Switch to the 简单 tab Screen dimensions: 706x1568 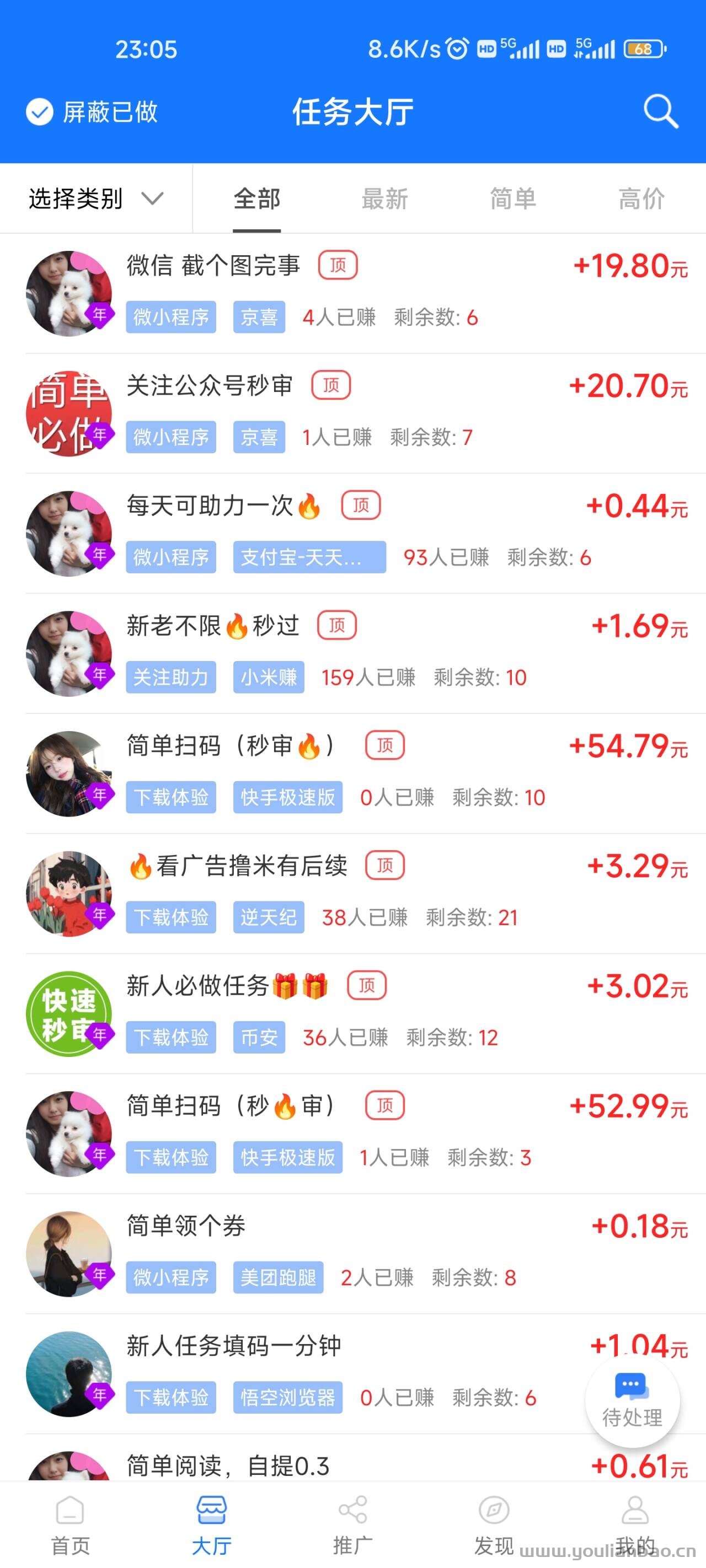(x=513, y=198)
